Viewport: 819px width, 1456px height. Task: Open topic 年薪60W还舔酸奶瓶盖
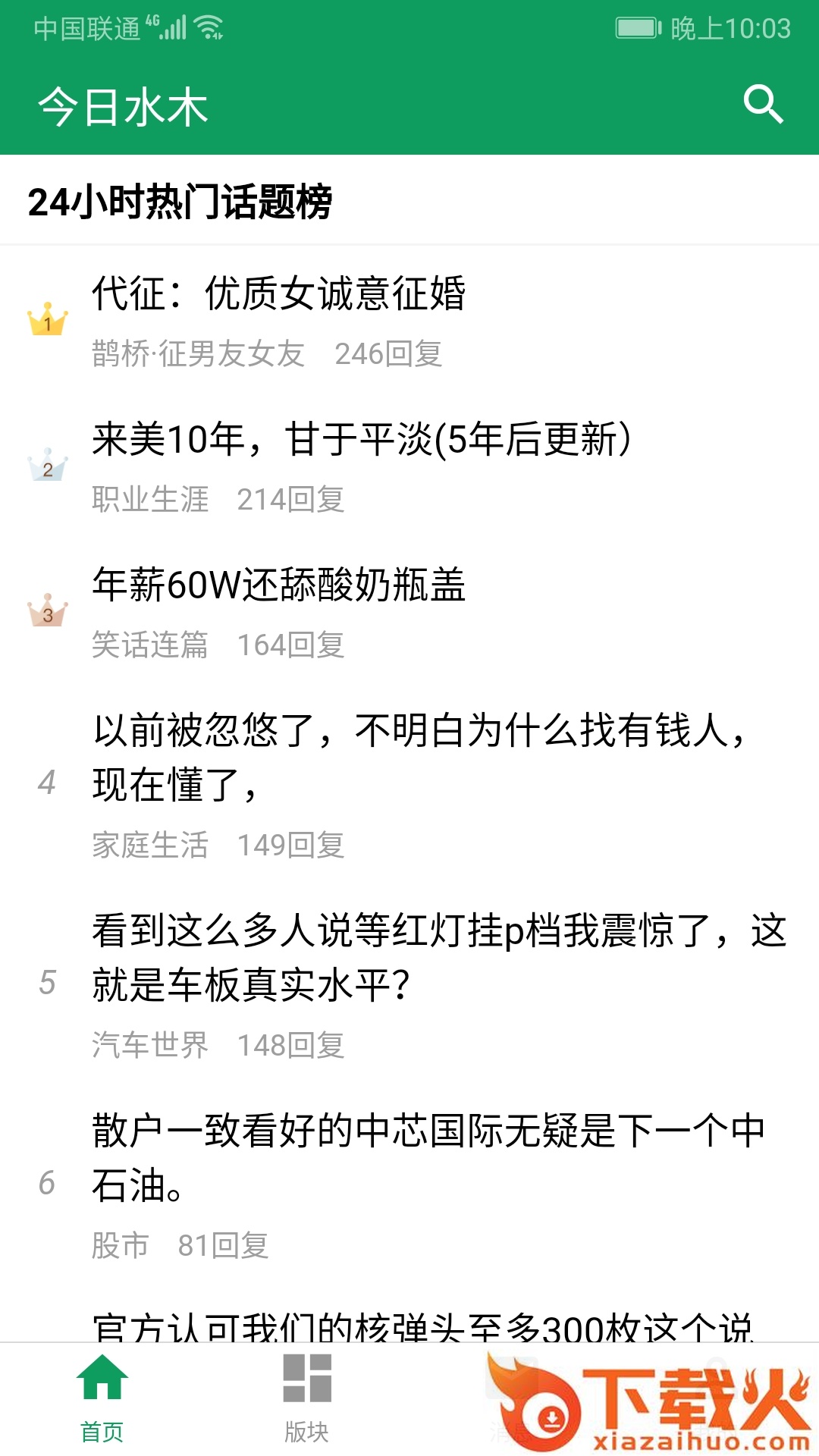tap(409, 613)
